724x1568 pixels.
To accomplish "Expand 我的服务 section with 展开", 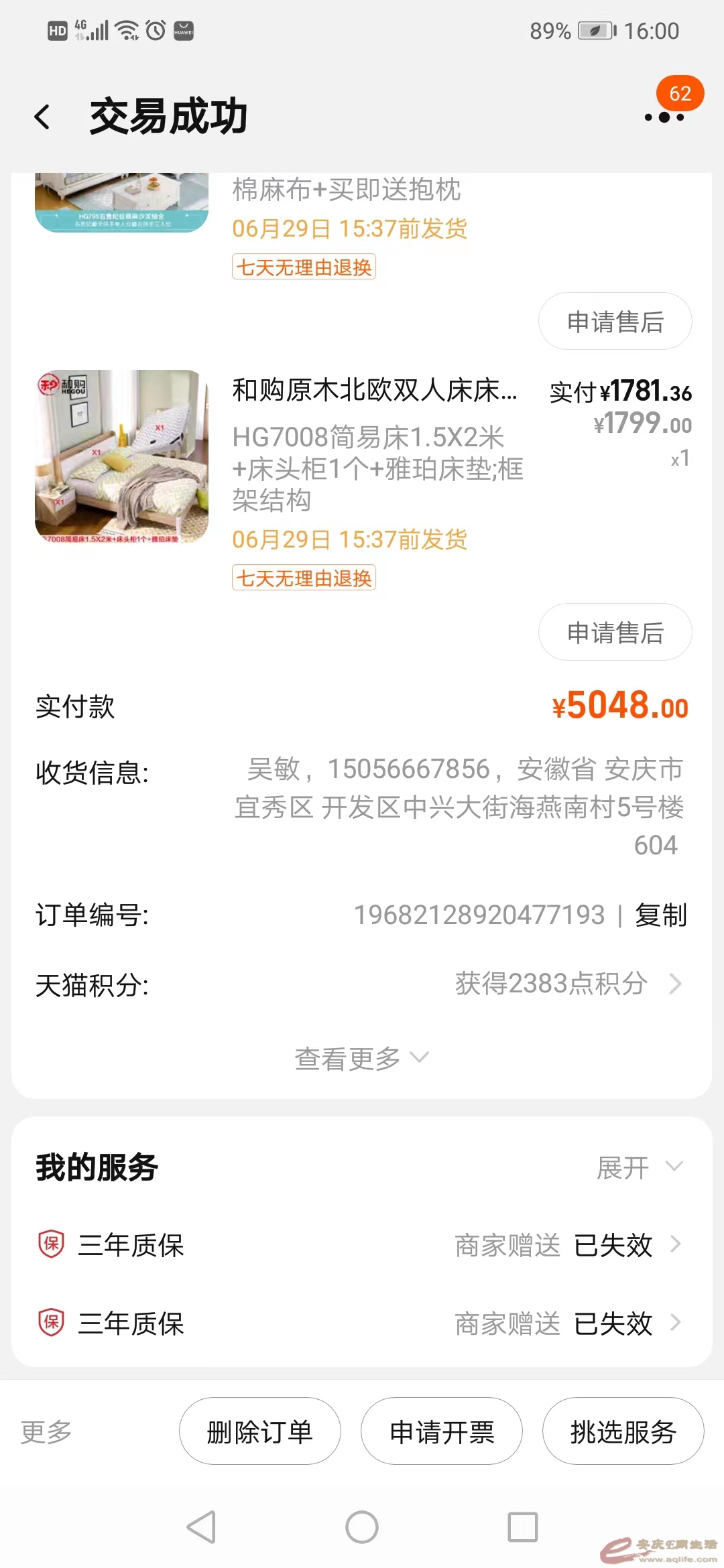I will click(639, 1168).
